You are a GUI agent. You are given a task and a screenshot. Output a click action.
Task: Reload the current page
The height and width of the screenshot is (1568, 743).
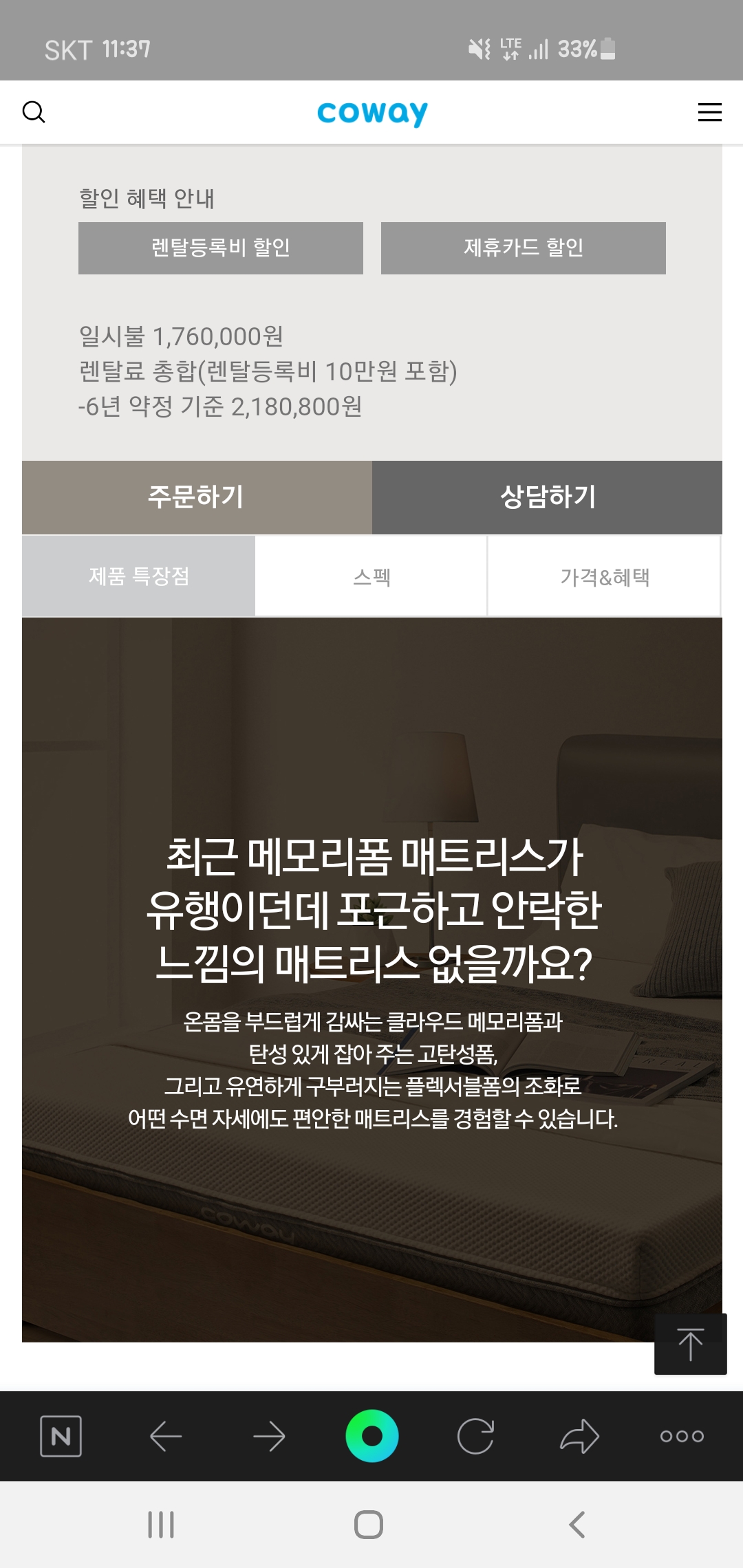click(475, 1436)
